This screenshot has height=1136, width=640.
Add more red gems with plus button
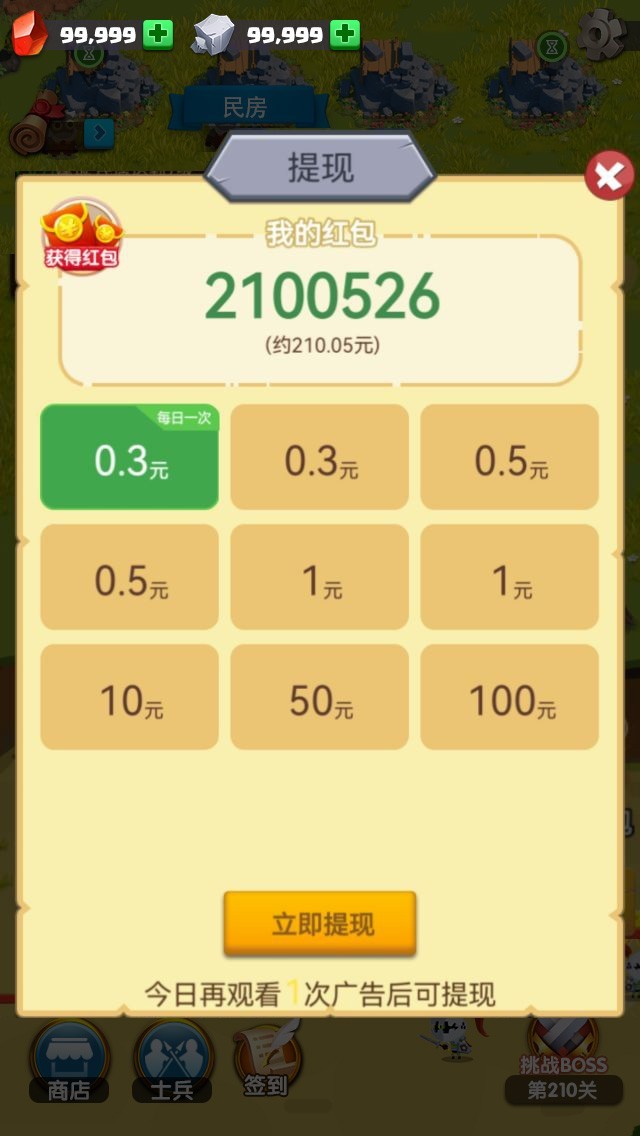tap(158, 35)
